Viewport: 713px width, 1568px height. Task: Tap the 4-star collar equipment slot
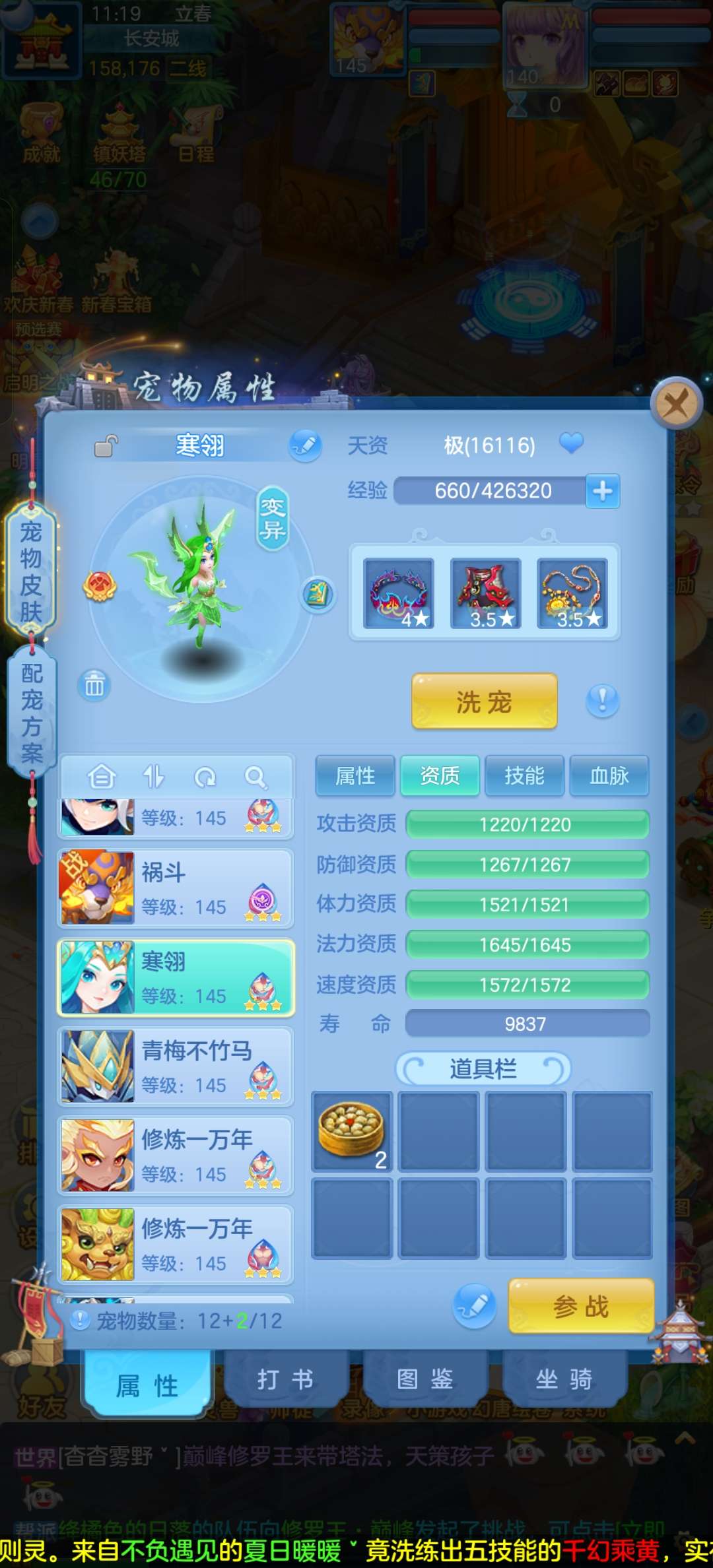tap(399, 593)
